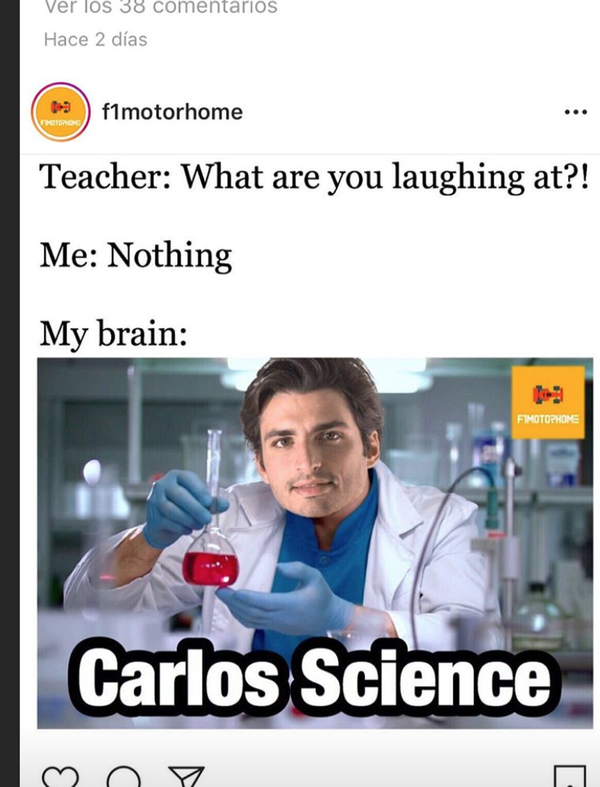Open the 38 comments link
This screenshot has height=787, width=600.
161,8
